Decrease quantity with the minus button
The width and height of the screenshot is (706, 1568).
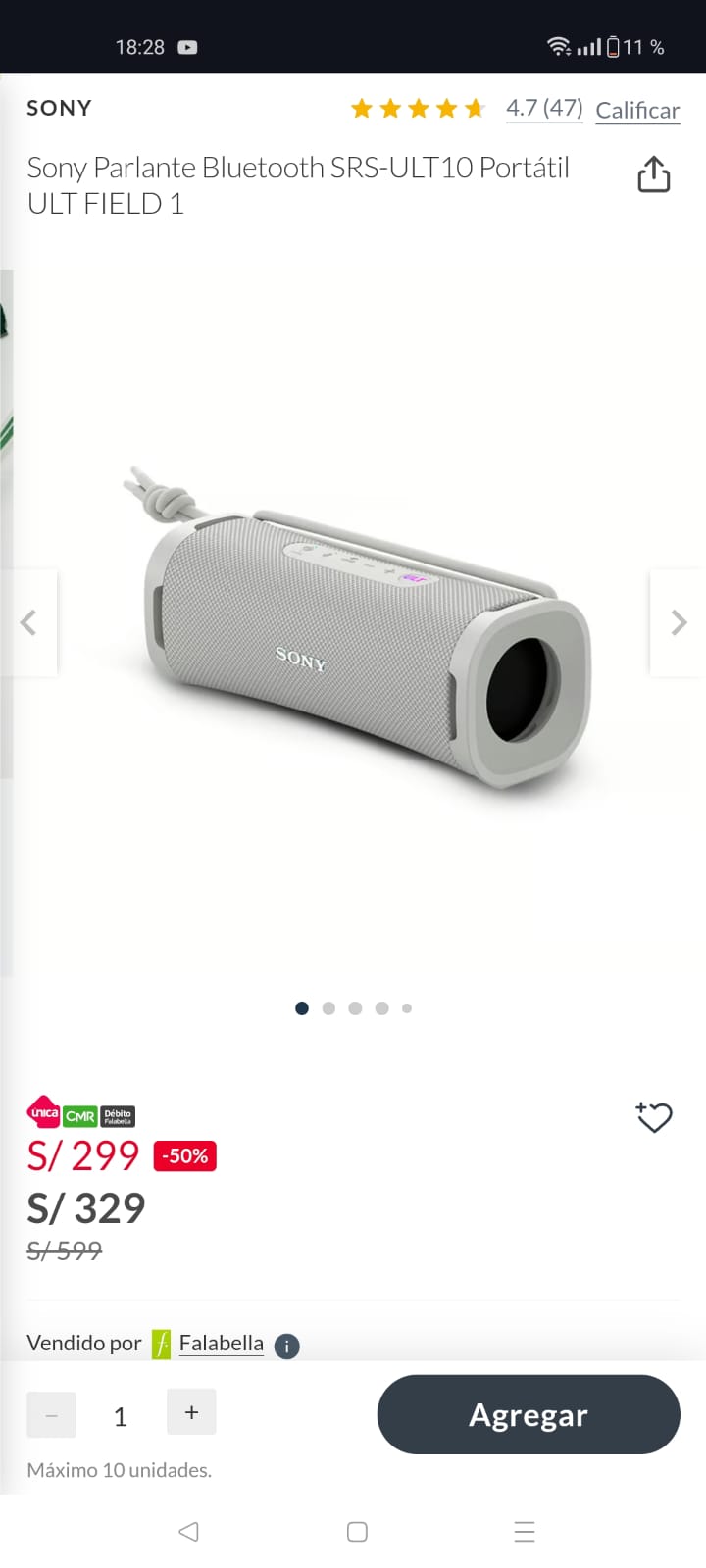pyautogui.click(x=51, y=1415)
